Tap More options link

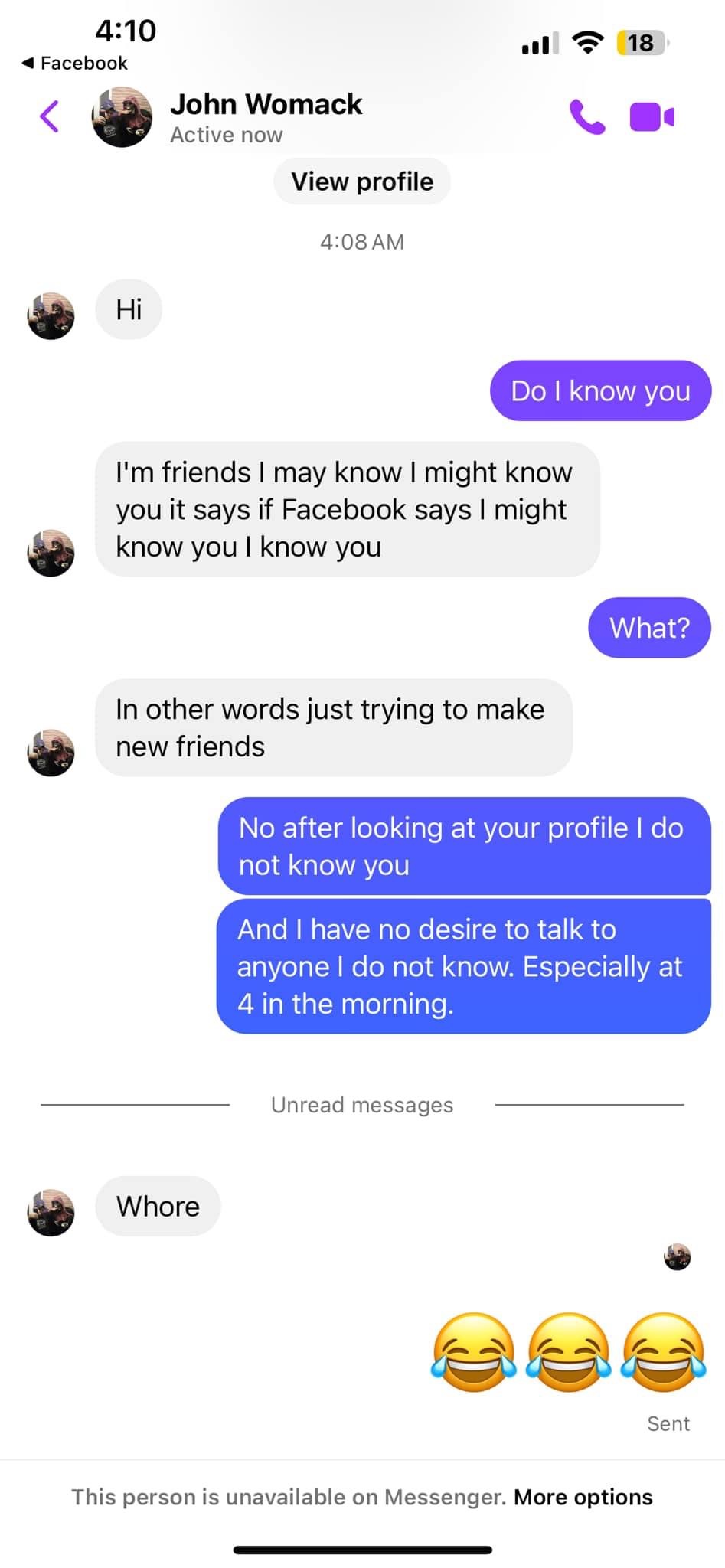tap(583, 1497)
